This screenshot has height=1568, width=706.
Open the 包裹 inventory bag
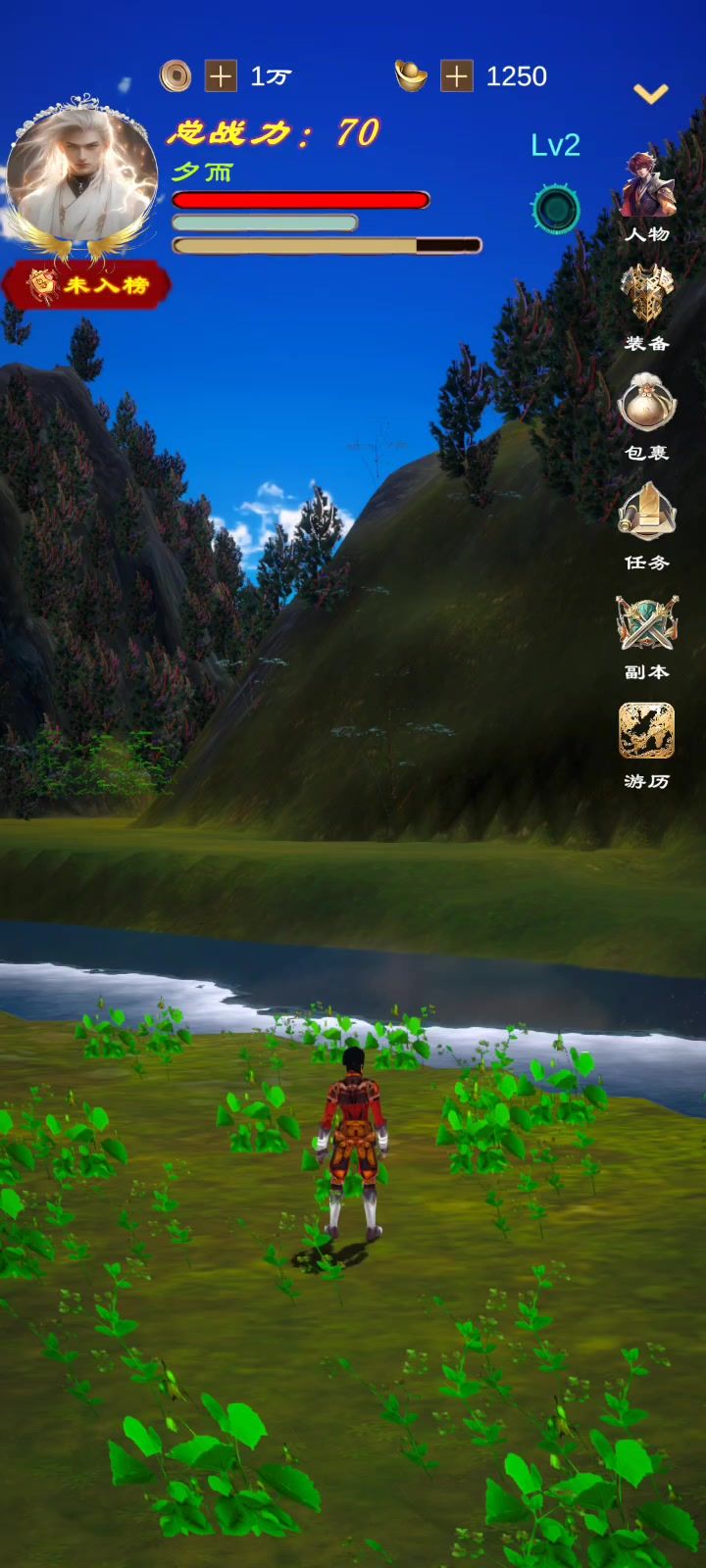pyautogui.click(x=647, y=415)
